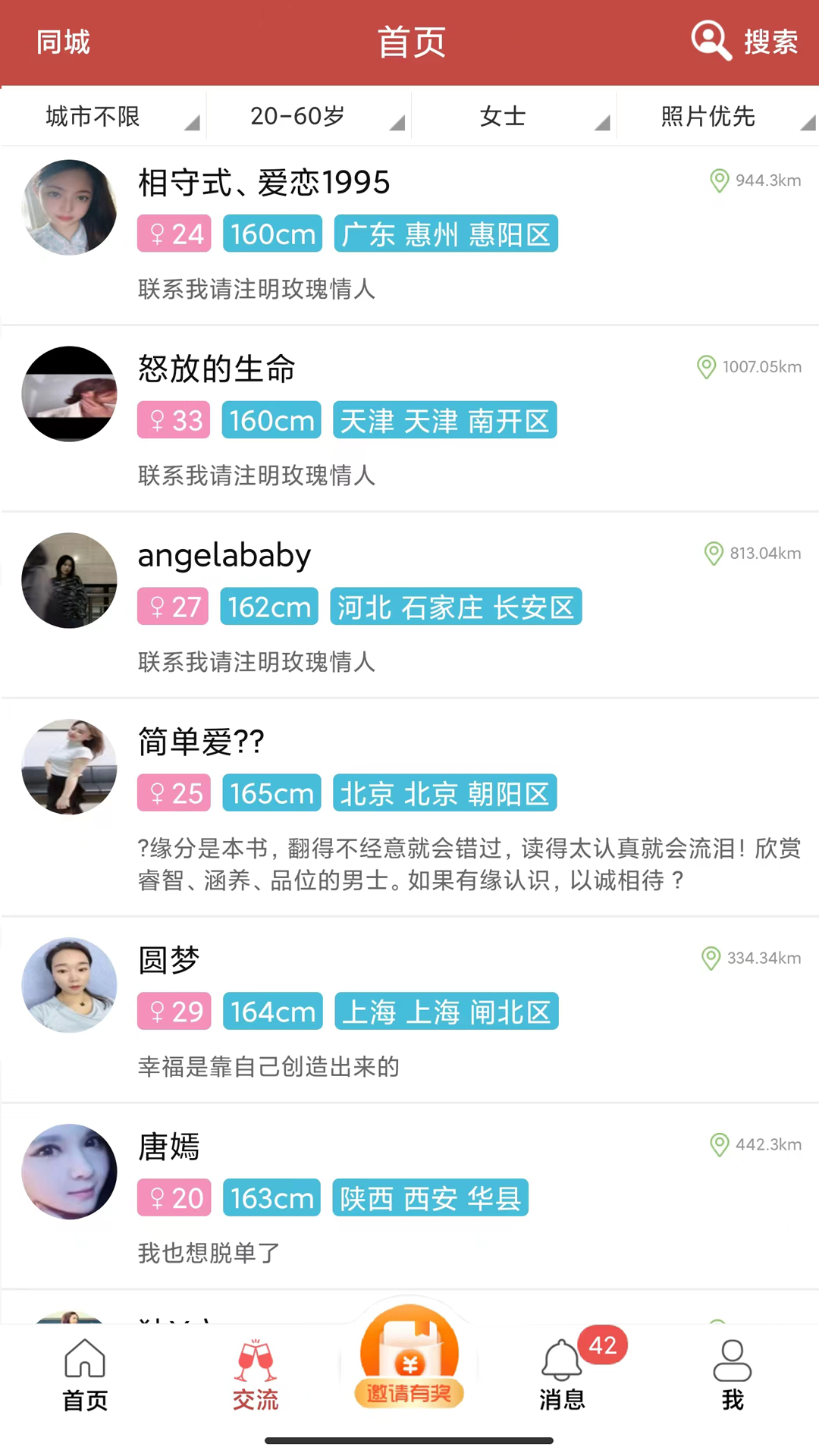This screenshot has width=819, height=1456.
Task: Open angelababy's profile name
Action: click(x=224, y=555)
